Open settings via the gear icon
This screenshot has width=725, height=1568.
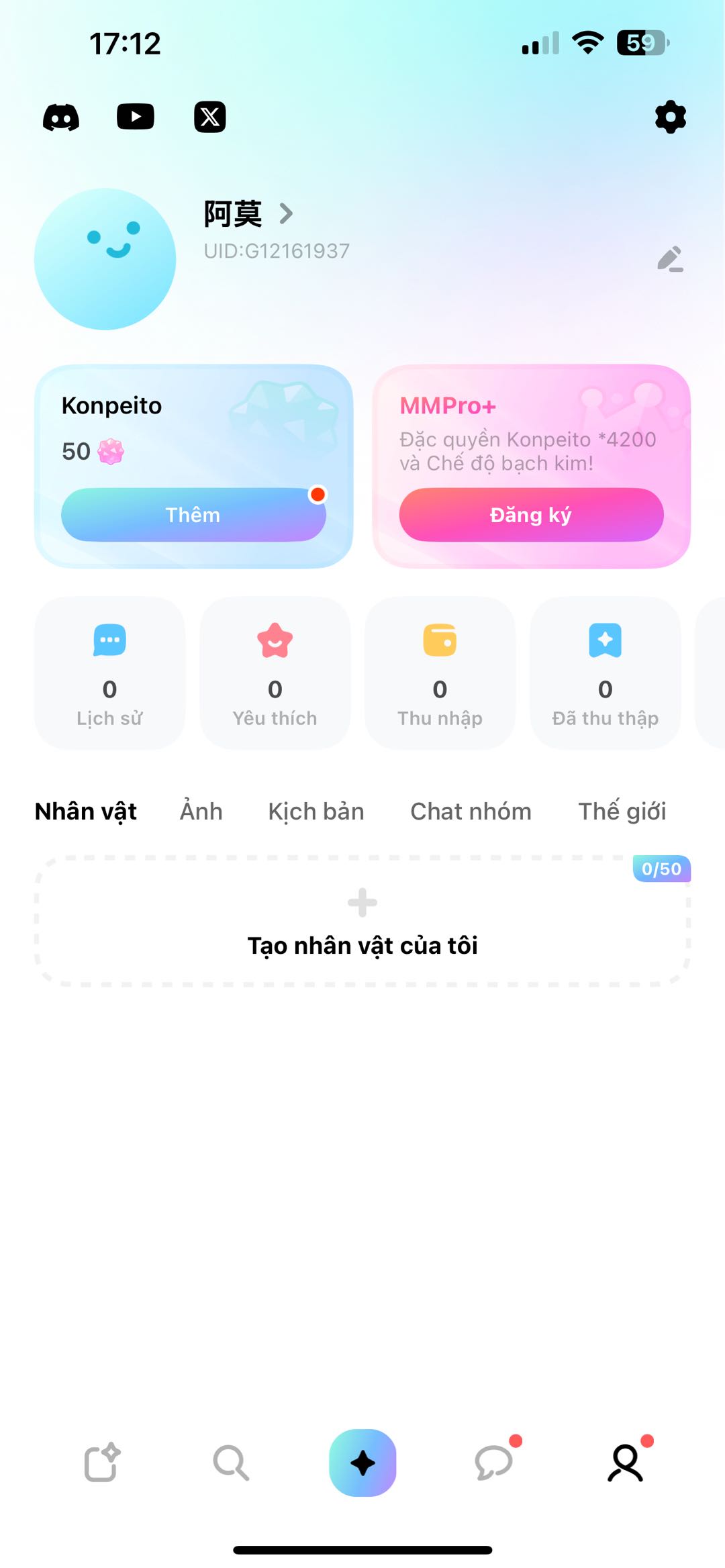pos(670,117)
